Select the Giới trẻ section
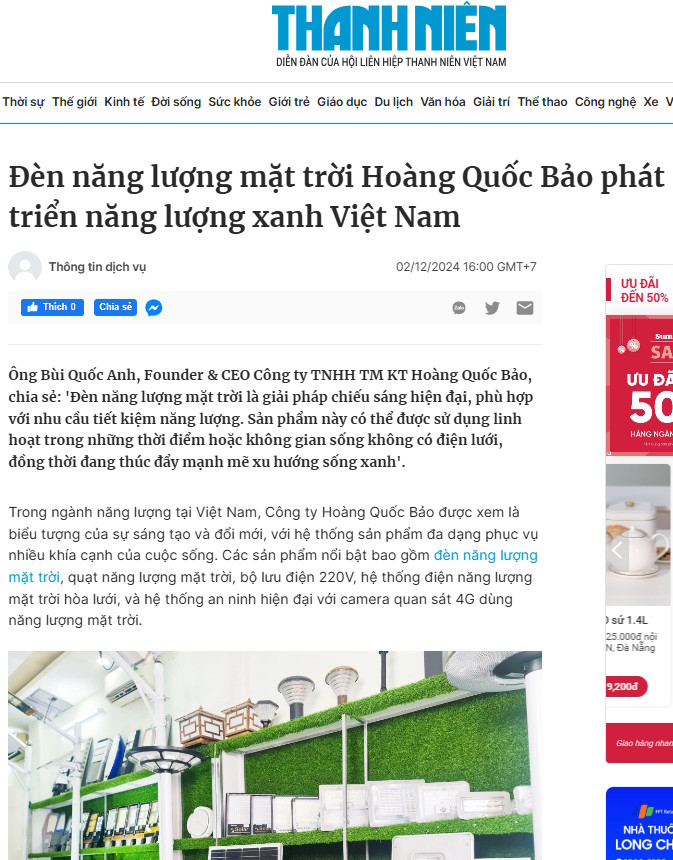 tap(289, 102)
